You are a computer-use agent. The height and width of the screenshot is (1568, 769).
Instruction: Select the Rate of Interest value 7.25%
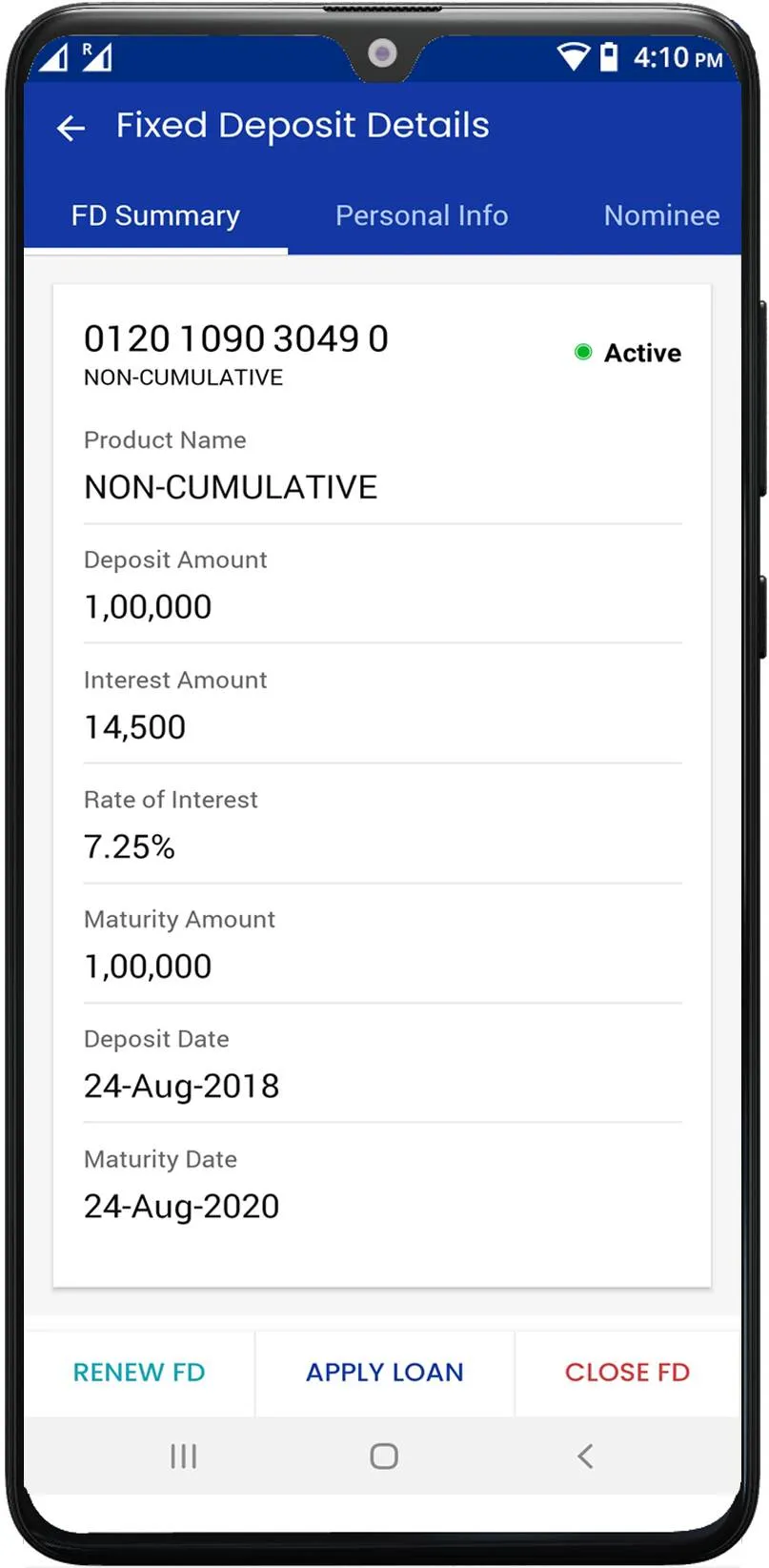[129, 846]
